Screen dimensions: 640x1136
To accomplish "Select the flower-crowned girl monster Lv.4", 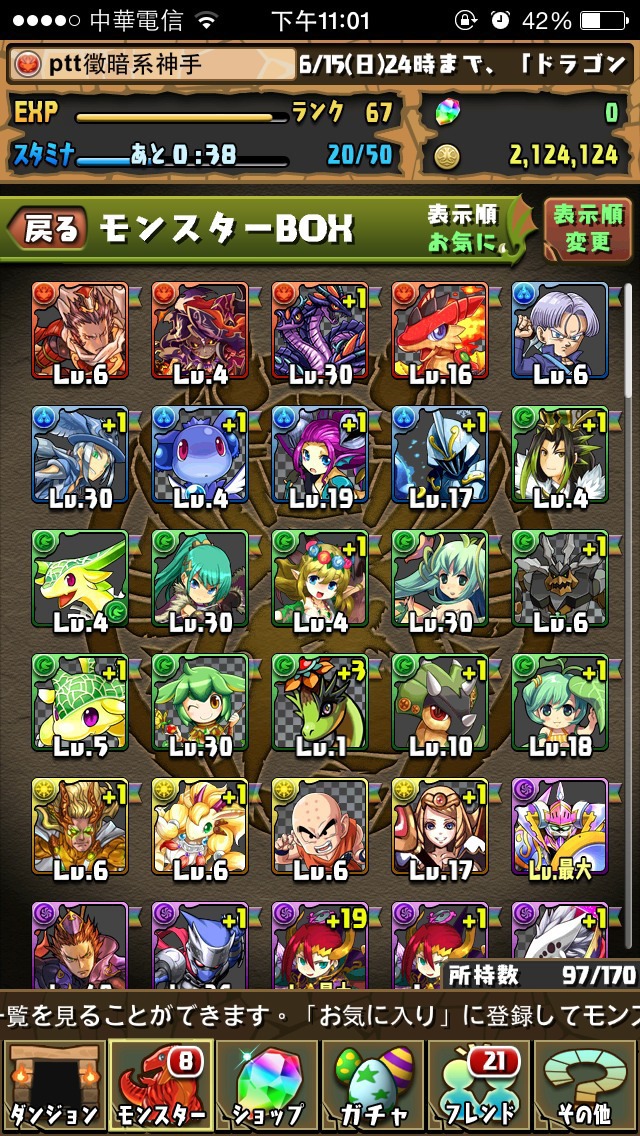I will coord(320,580).
